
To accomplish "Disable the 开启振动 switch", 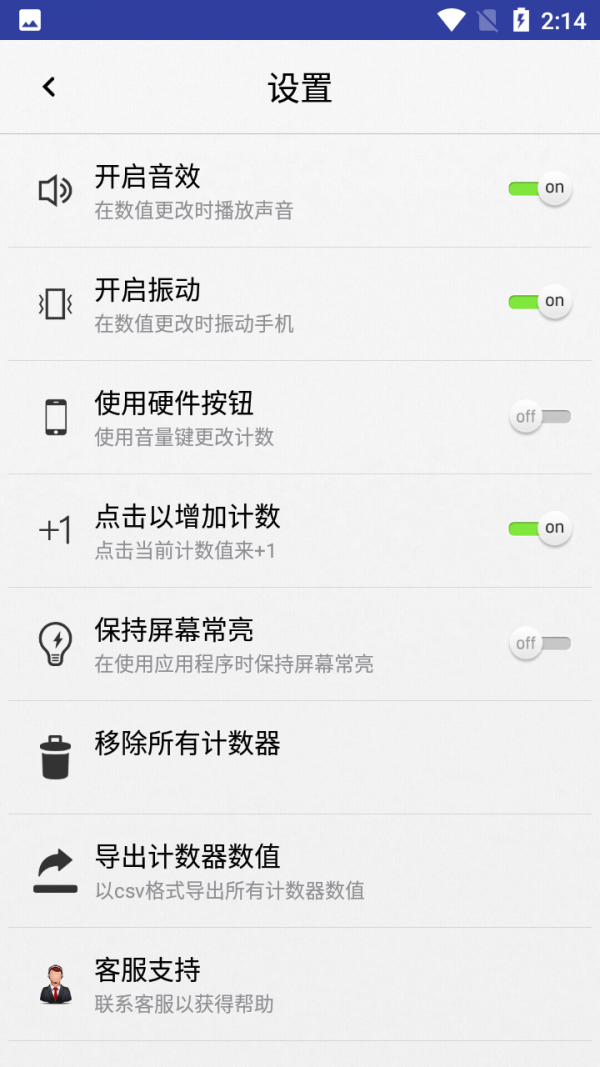I will [x=540, y=301].
